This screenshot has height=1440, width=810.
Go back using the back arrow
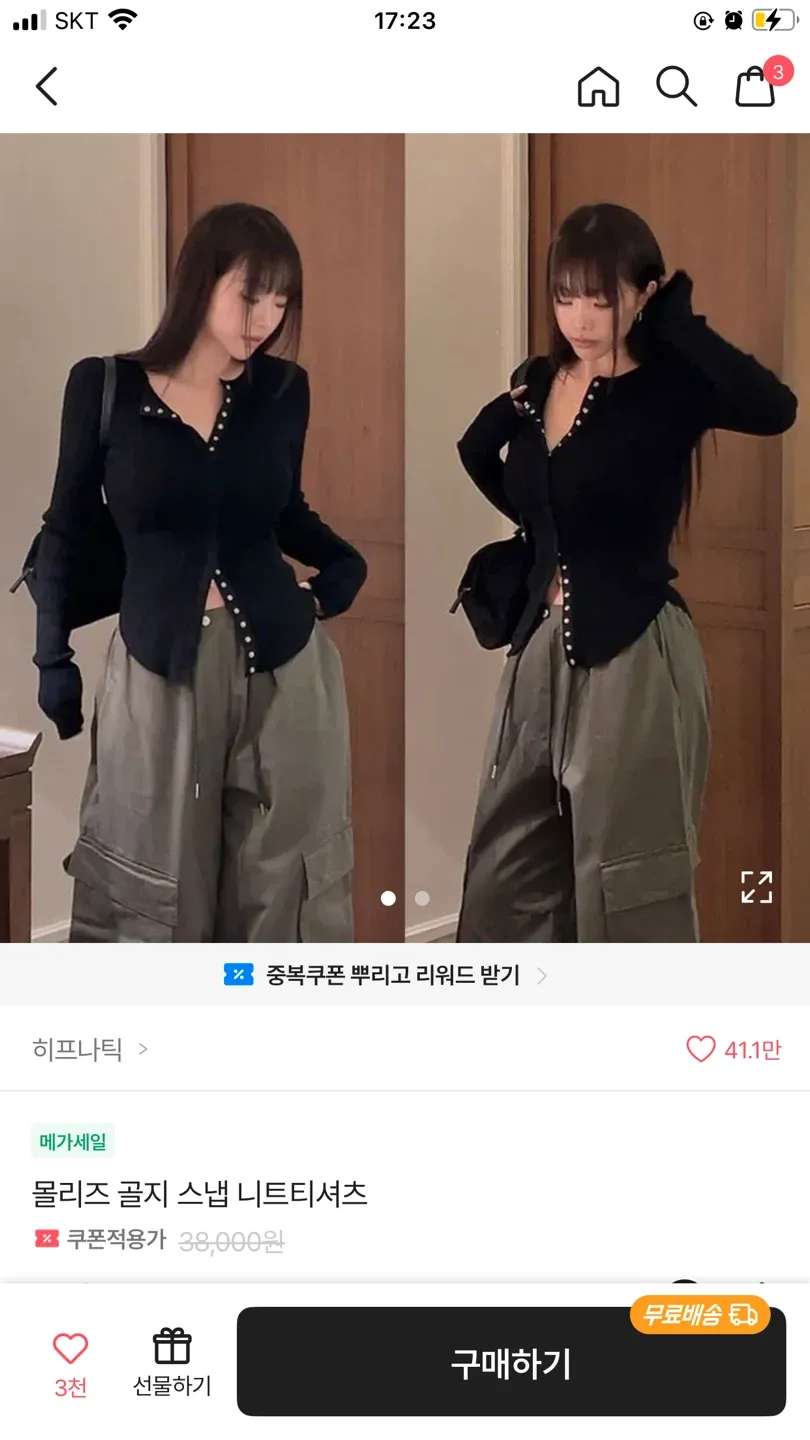pyautogui.click(x=46, y=87)
